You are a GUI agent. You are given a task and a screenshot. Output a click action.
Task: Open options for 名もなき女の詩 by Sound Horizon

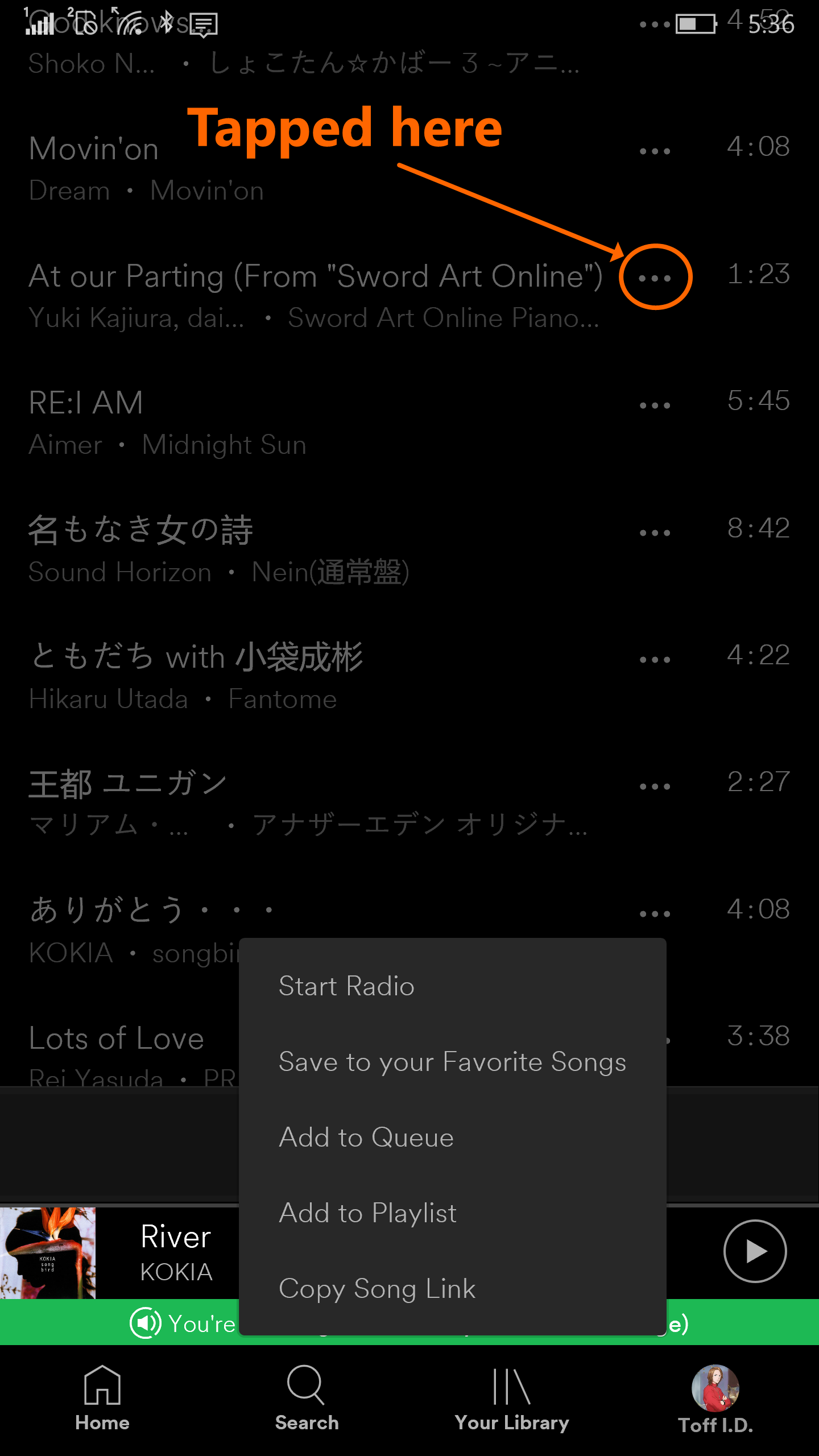(654, 532)
